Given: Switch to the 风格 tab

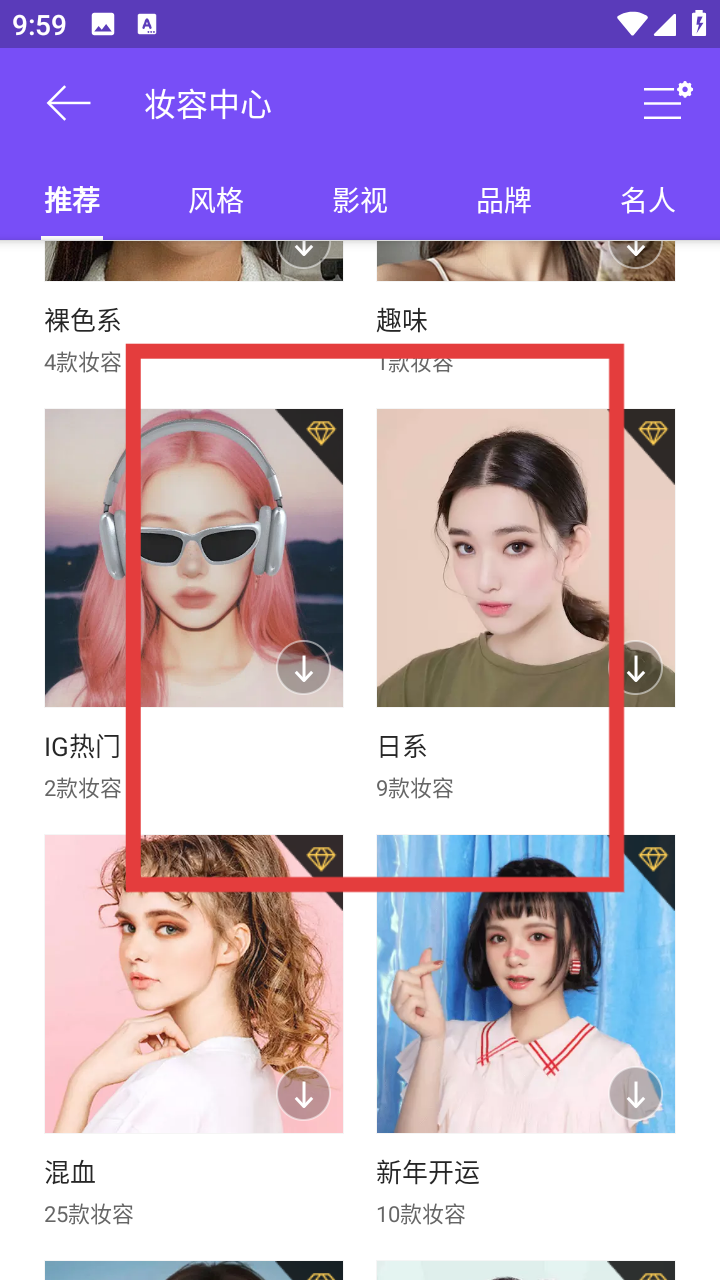Looking at the screenshot, I should pos(216,201).
